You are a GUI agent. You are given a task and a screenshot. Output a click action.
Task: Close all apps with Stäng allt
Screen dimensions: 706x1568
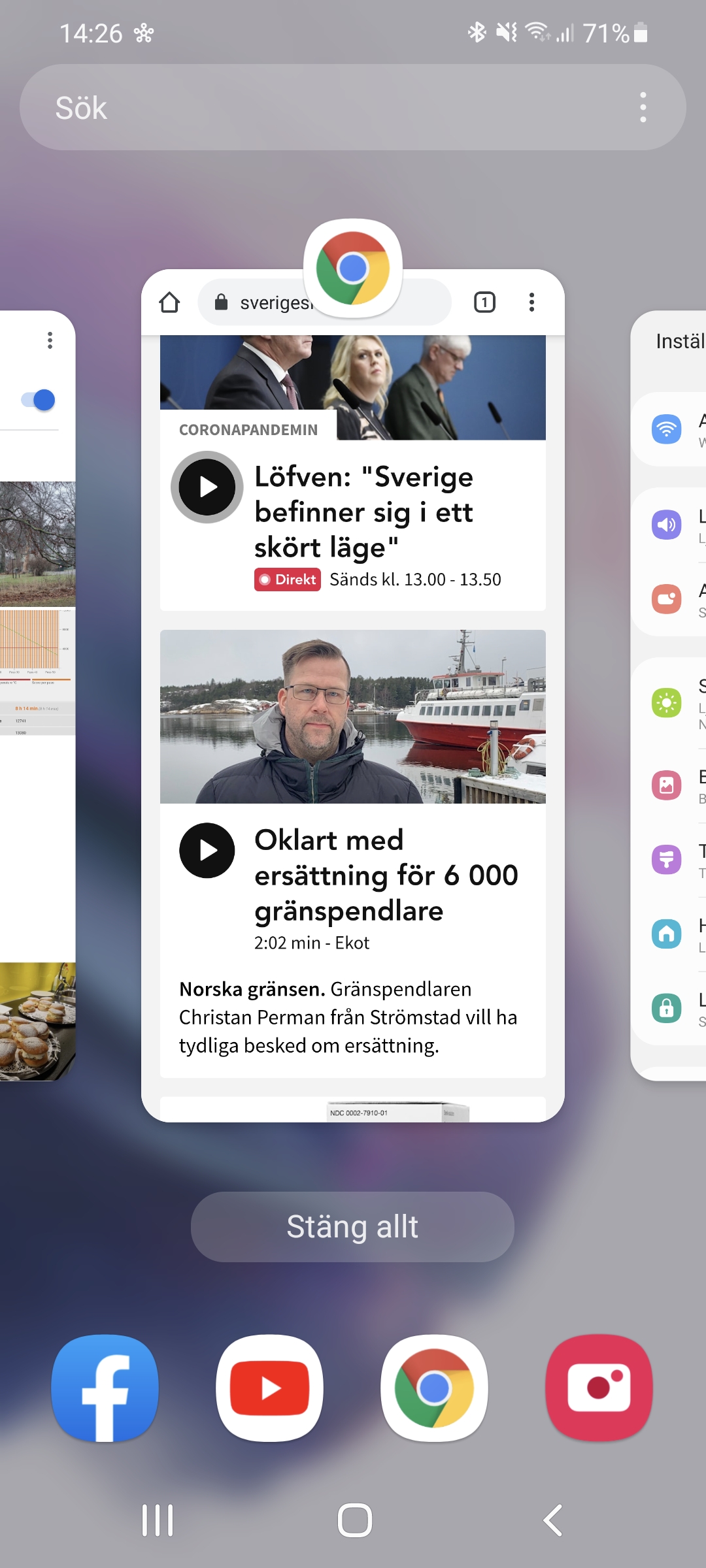pyautogui.click(x=352, y=1227)
